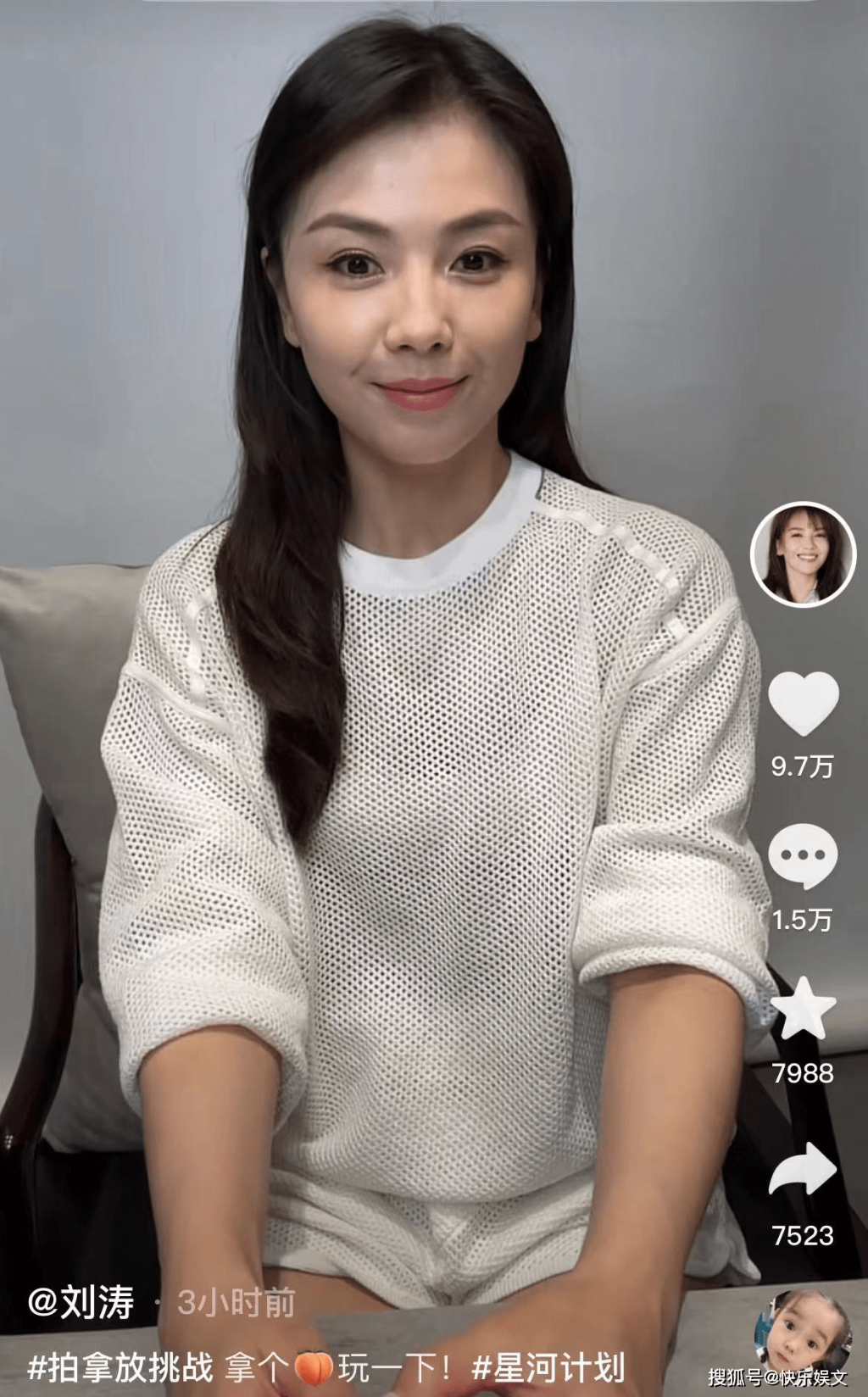The height and width of the screenshot is (1397, 868).
Task: Like this video with the heart
Action: 803,704
